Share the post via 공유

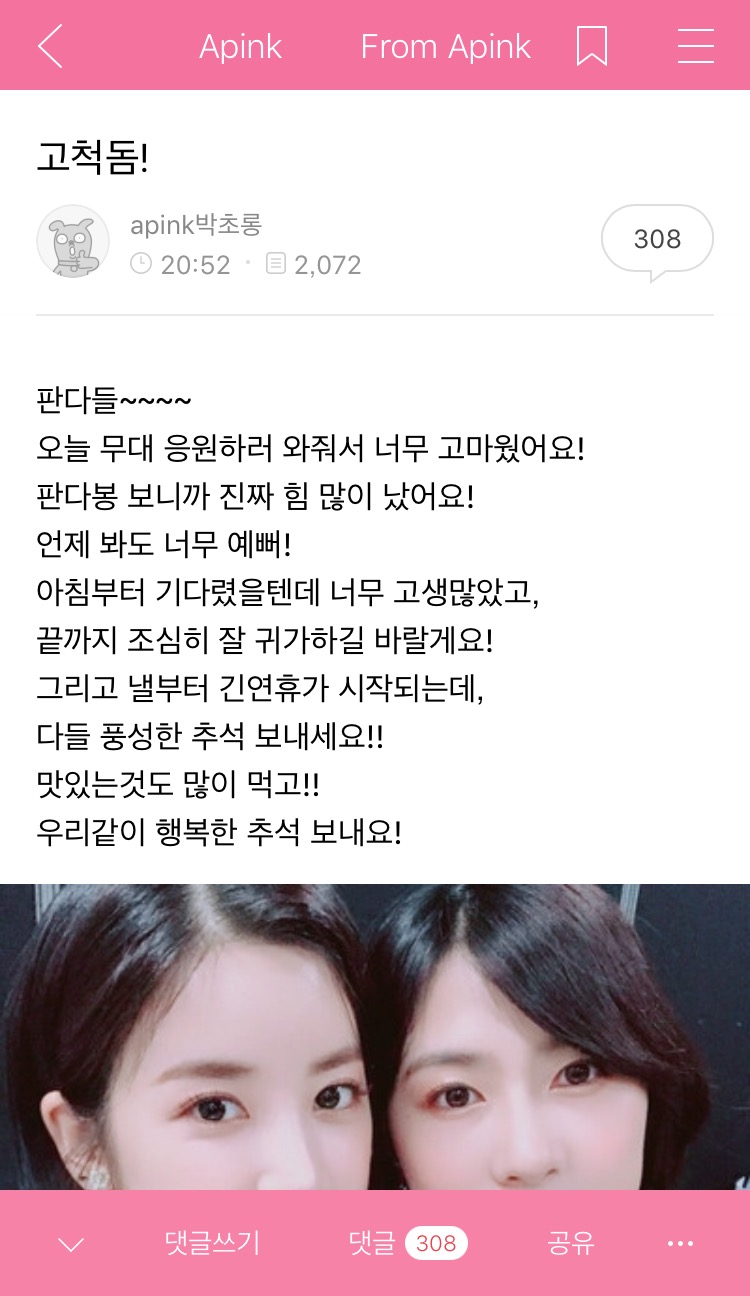(571, 1243)
